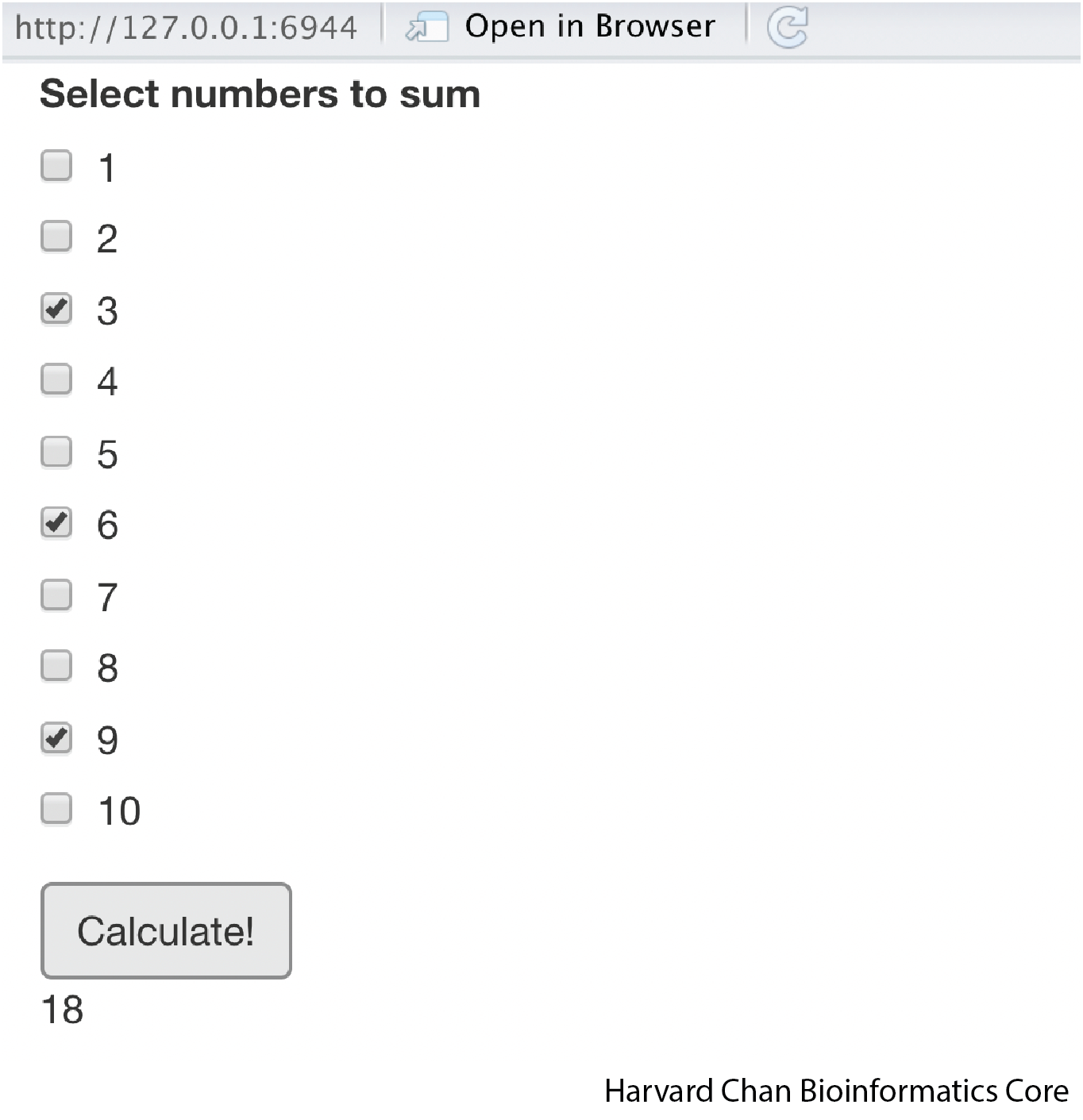Uncheck the number 3 checkbox
The width and height of the screenshot is (1083, 1120).
pos(56,309)
